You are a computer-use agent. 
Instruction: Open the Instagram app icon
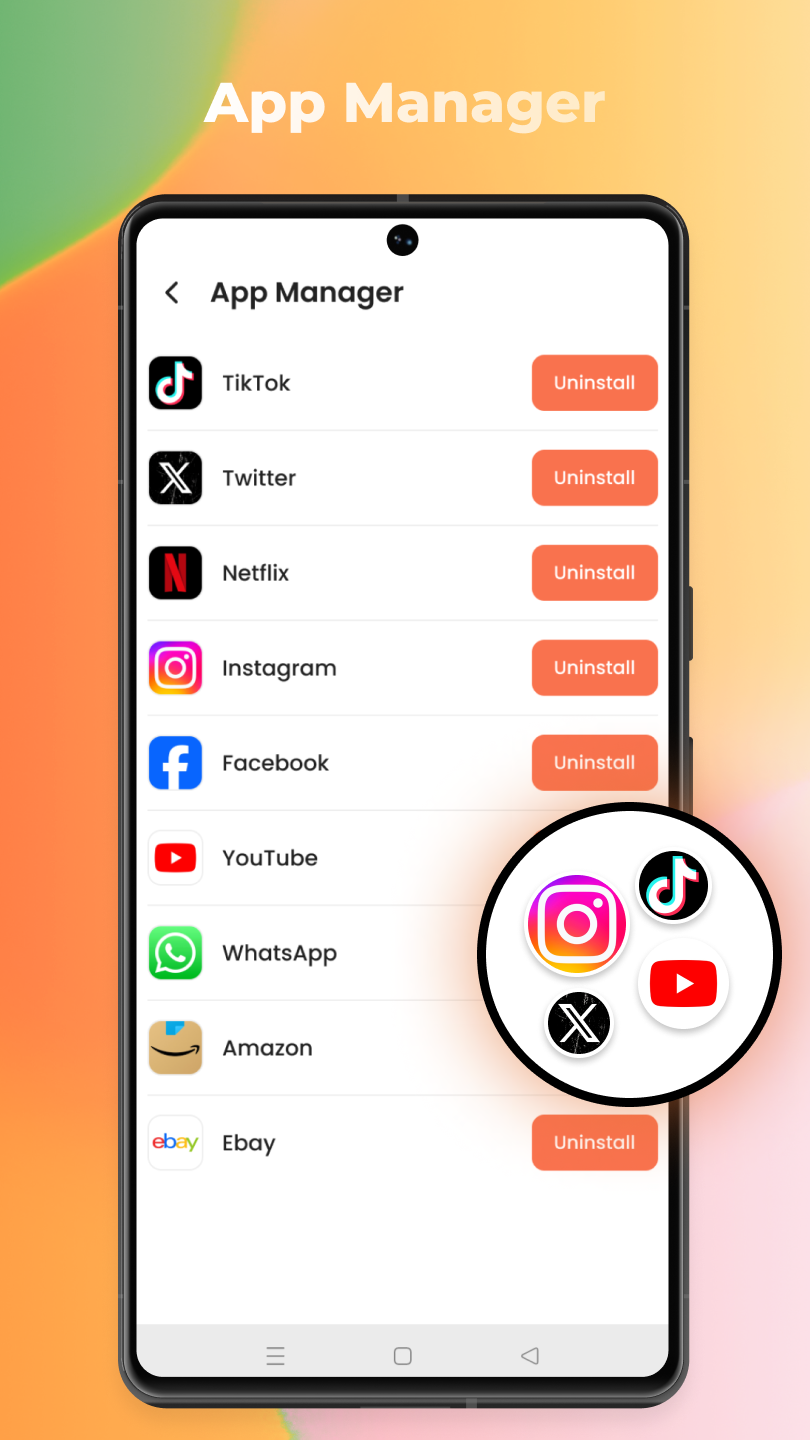(x=175, y=668)
